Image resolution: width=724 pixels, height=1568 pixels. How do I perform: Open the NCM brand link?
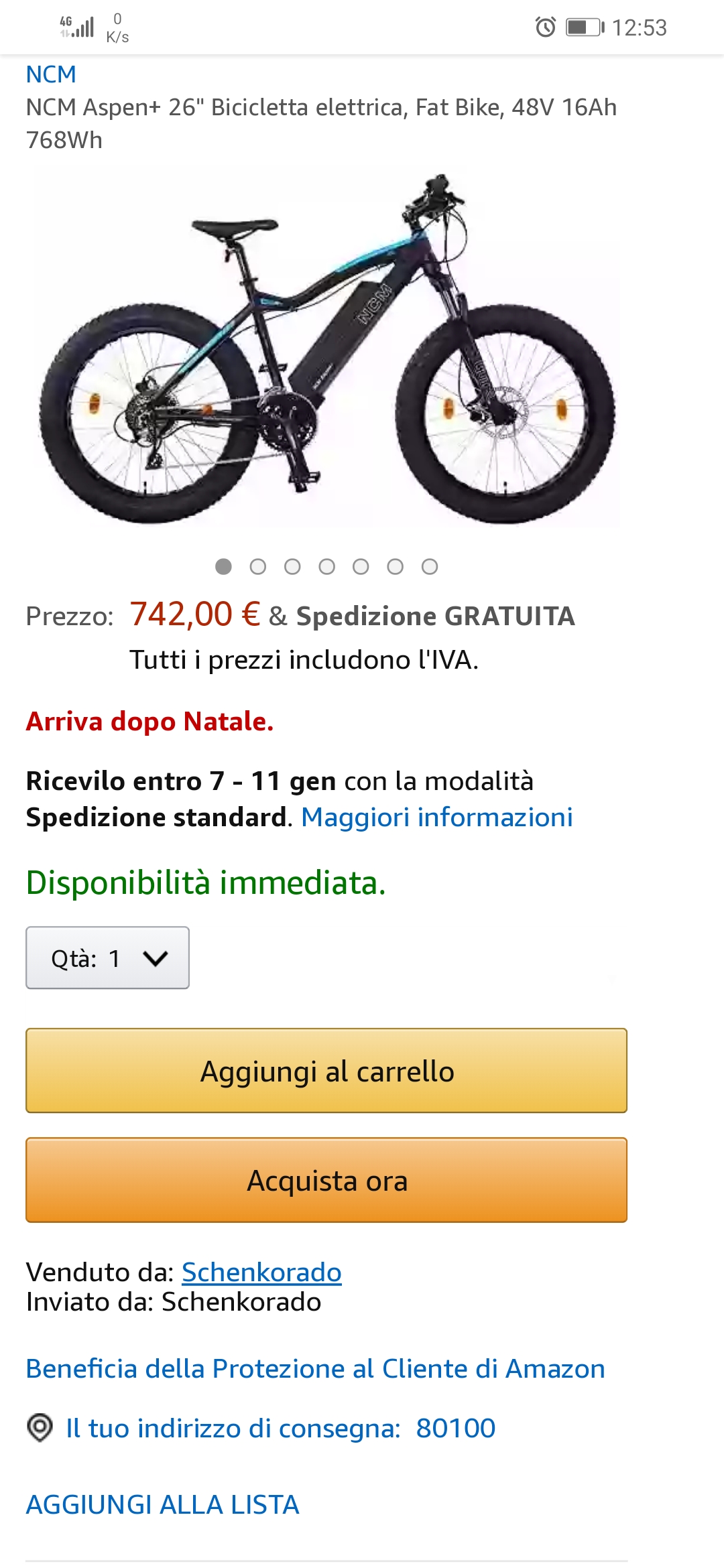click(x=51, y=74)
